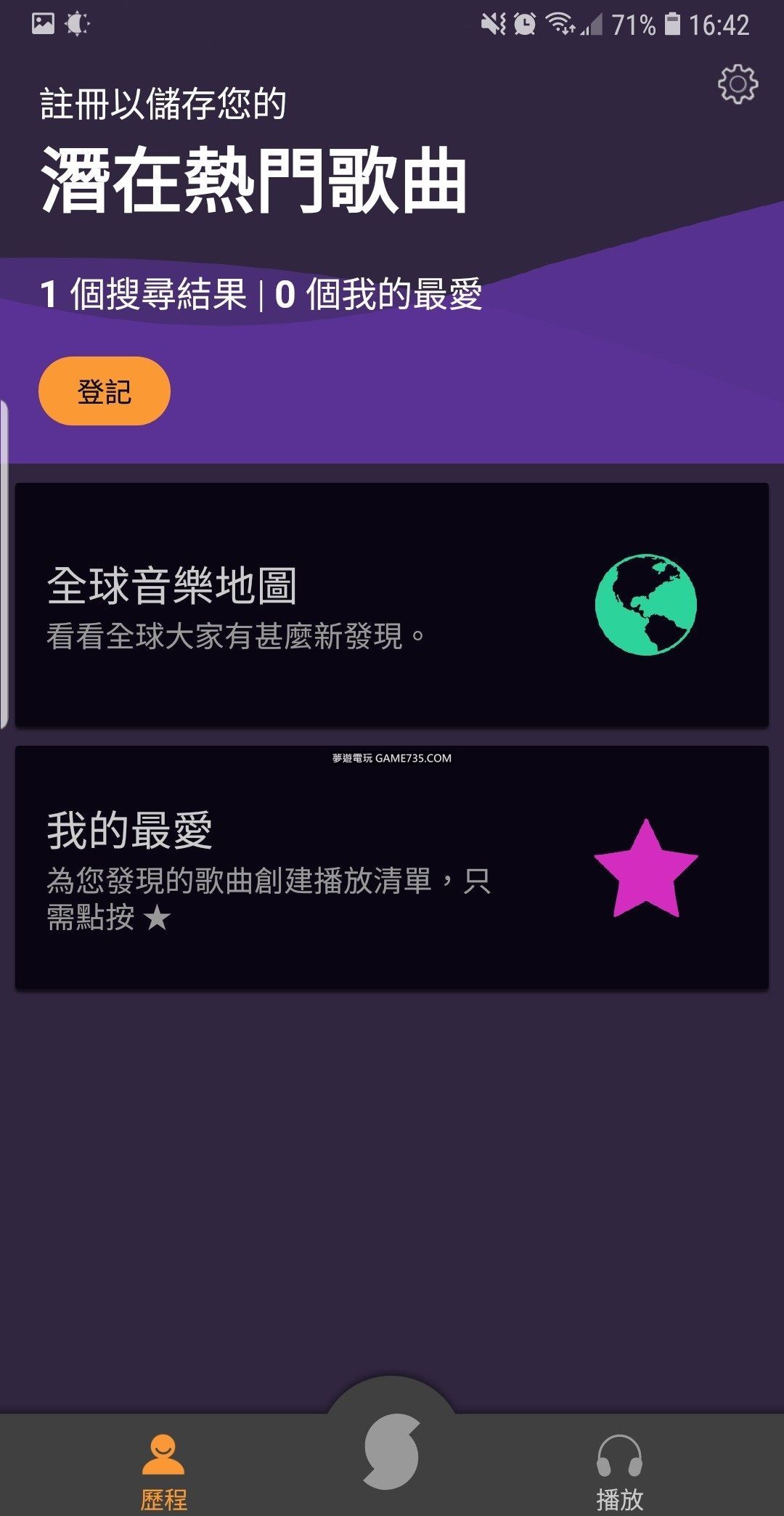
Task: Open the 全球音樂地圖 card
Action: (392, 605)
